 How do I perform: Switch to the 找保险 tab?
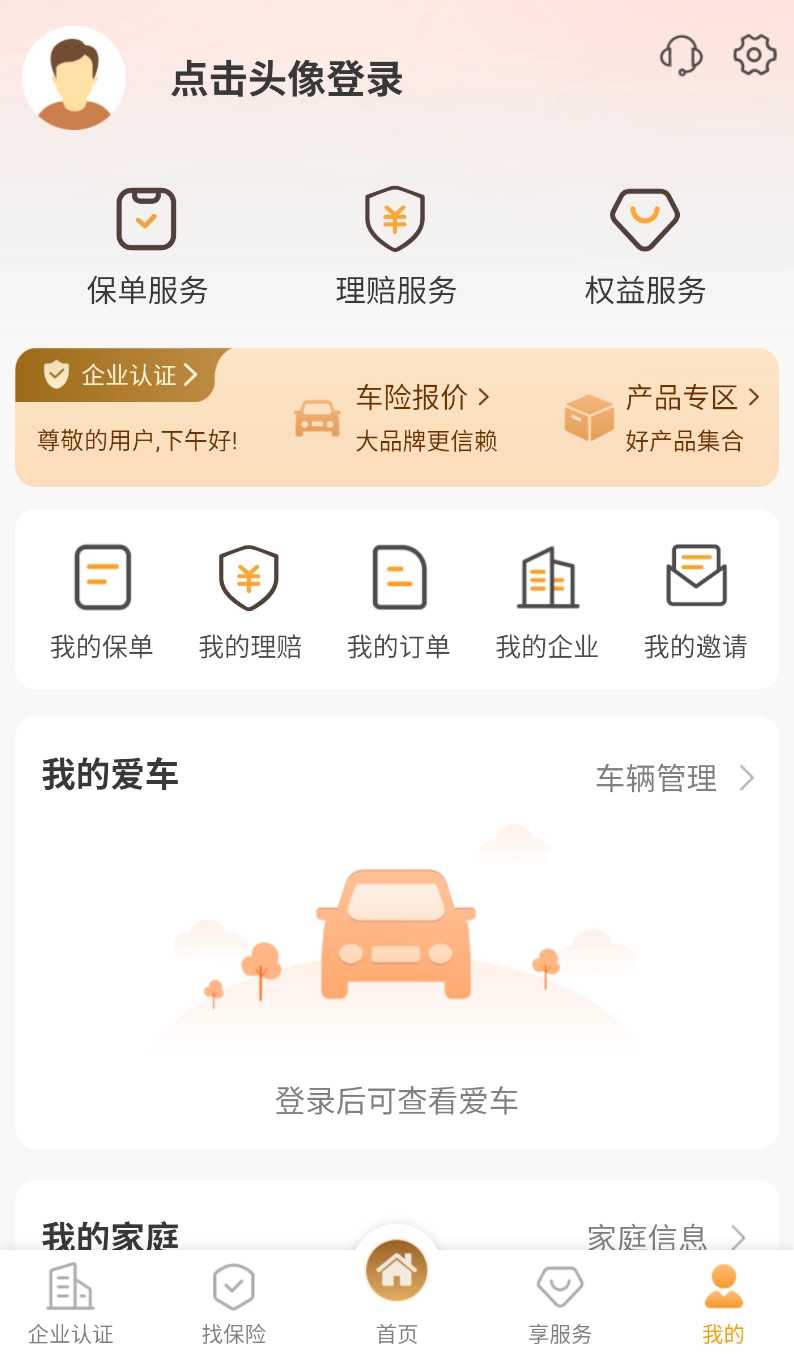click(x=233, y=1300)
